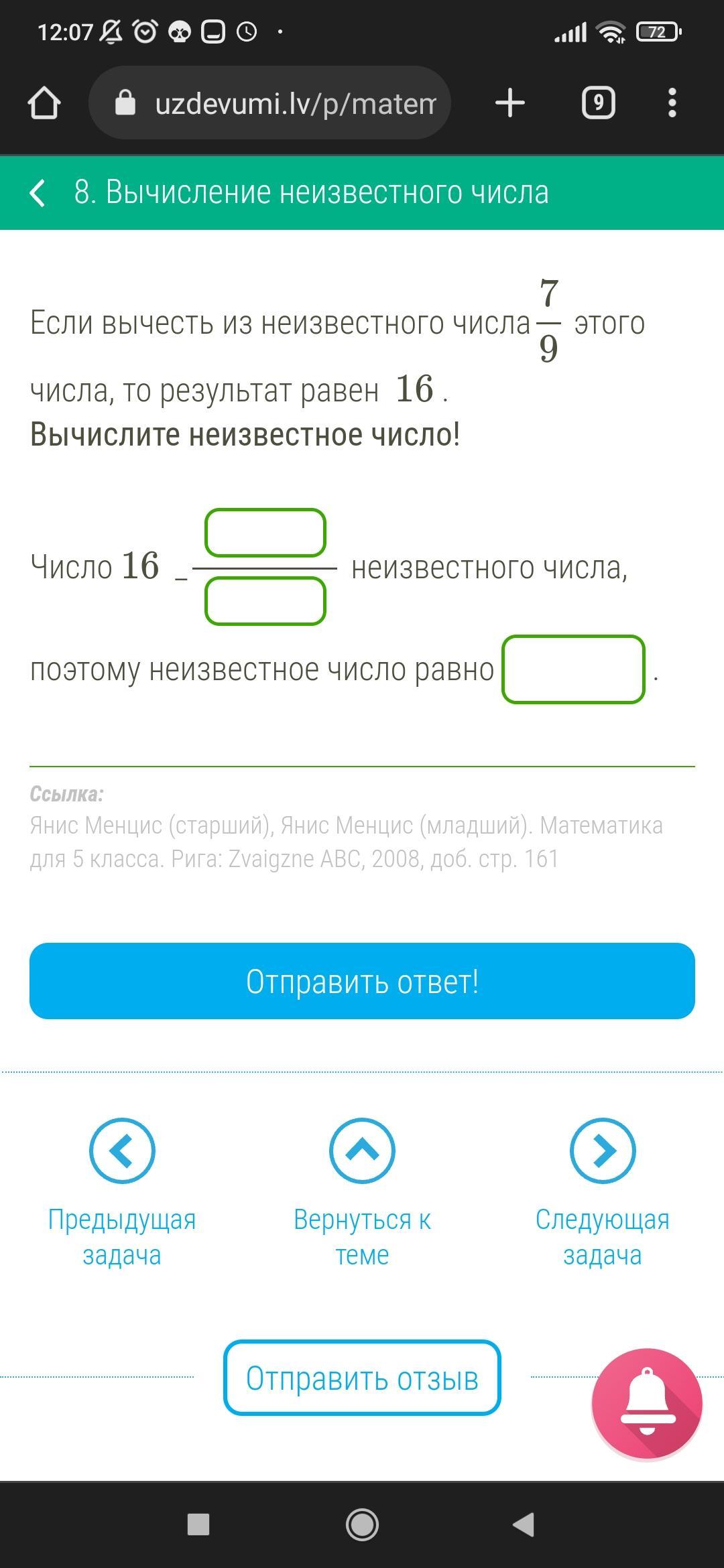Open Отправить отзыв feedback button
Viewport: 724px width, 1568px height.
362,1378
